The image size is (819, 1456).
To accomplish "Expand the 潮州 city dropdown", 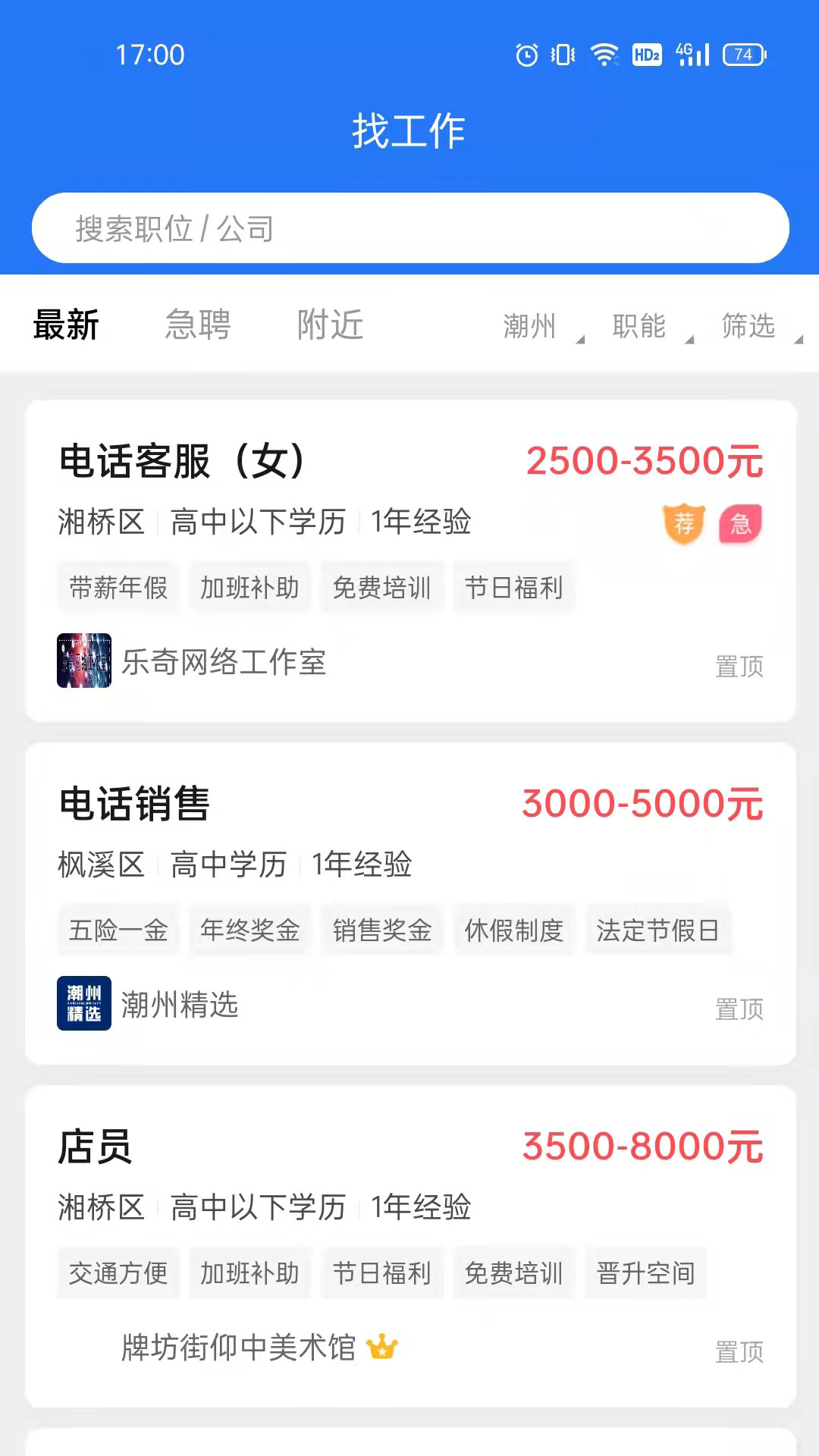I will [531, 326].
